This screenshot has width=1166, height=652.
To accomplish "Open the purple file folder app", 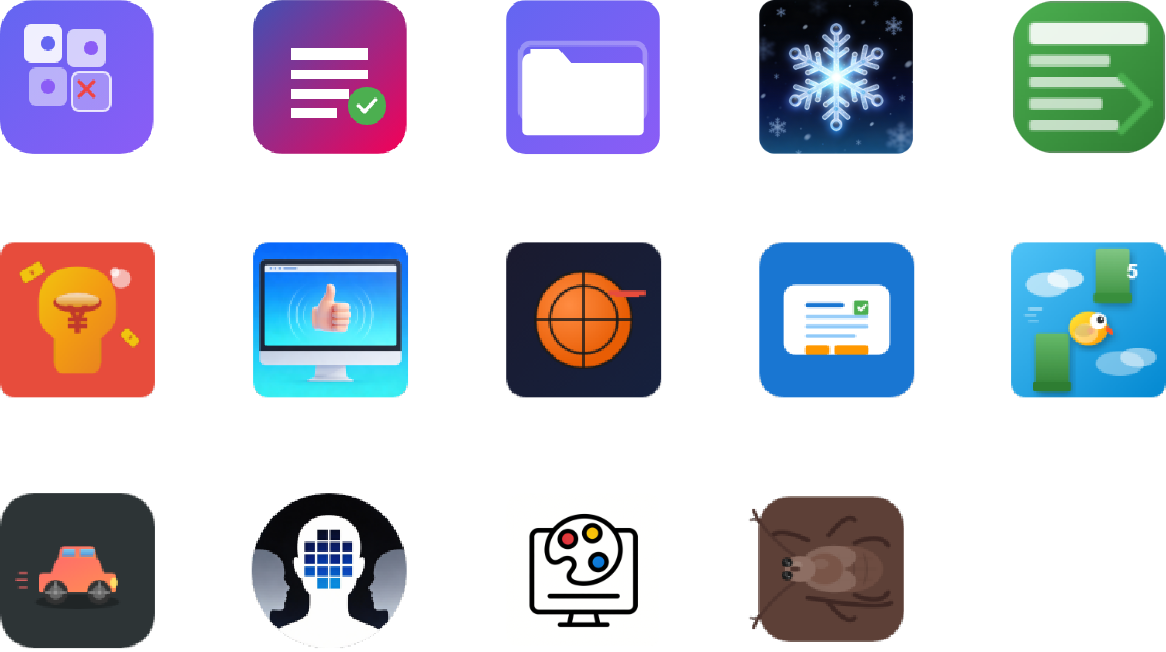I will point(583,77).
